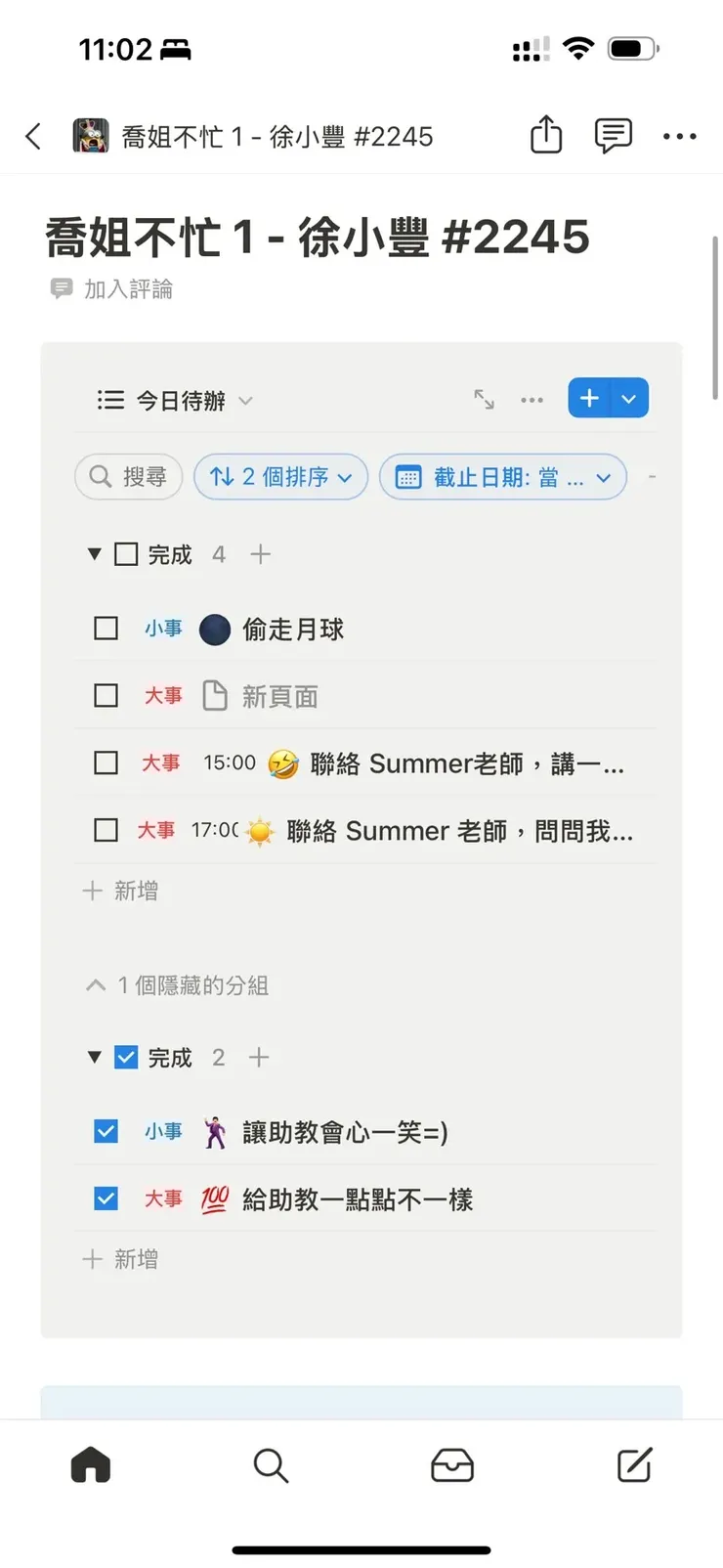Expand the database to full screen
Viewport: 723px width, 1568px height.
[x=484, y=399]
